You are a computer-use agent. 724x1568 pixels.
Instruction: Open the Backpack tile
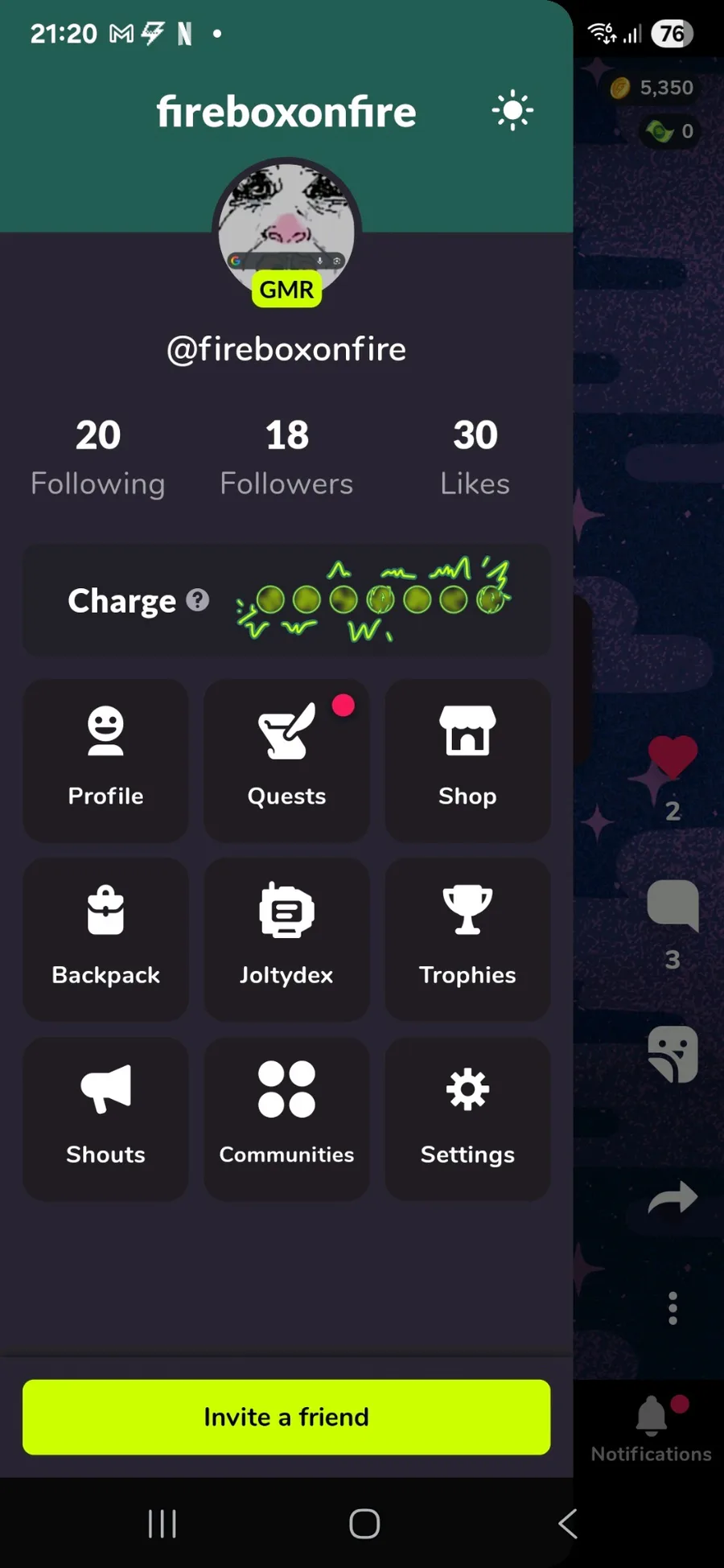click(x=105, y=939)
